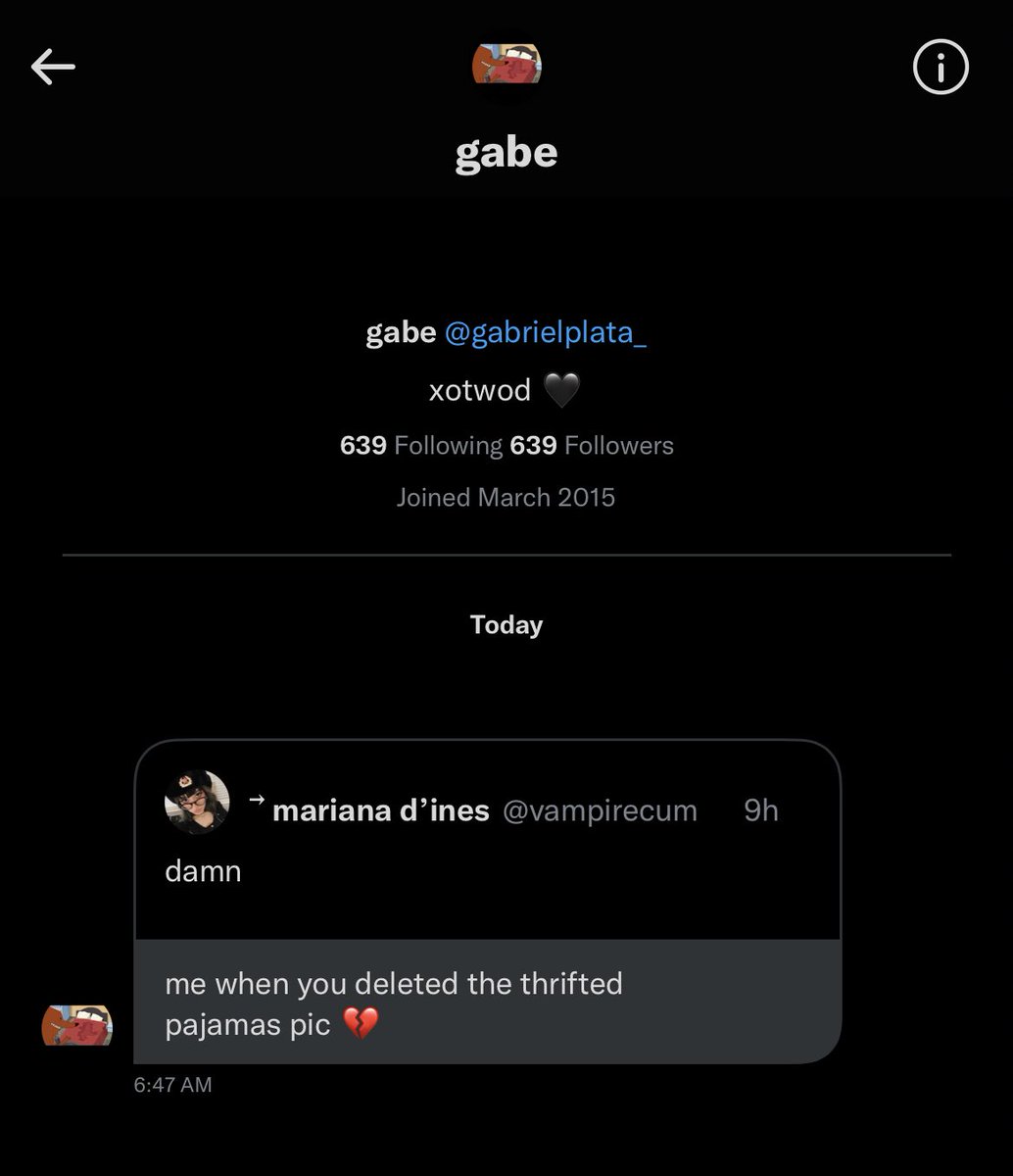Tap gabe's avatar beside the message
This screenshot has height=1176, width=1013.
77,1025
